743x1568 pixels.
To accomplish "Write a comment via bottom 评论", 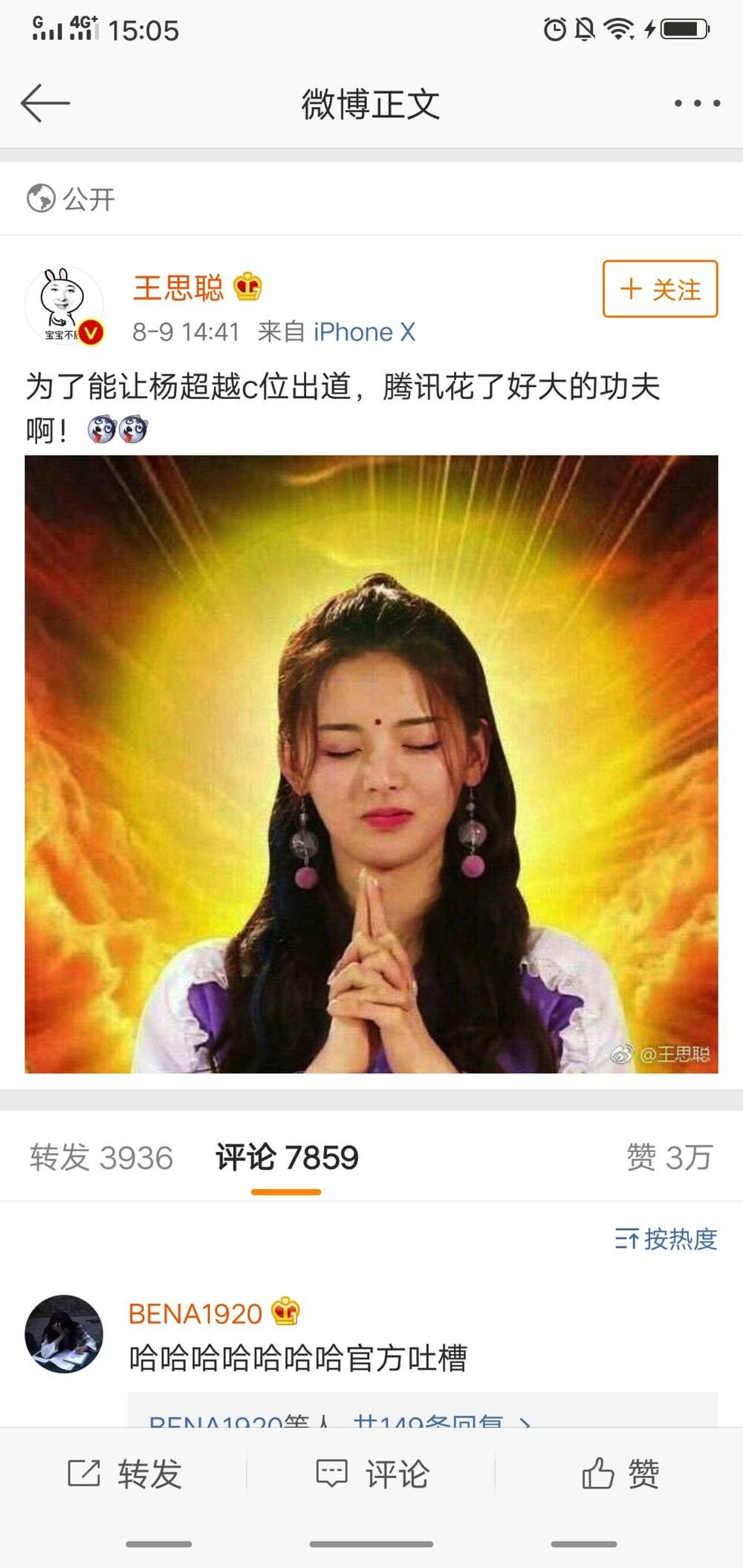I will [x=373, y=1474].
